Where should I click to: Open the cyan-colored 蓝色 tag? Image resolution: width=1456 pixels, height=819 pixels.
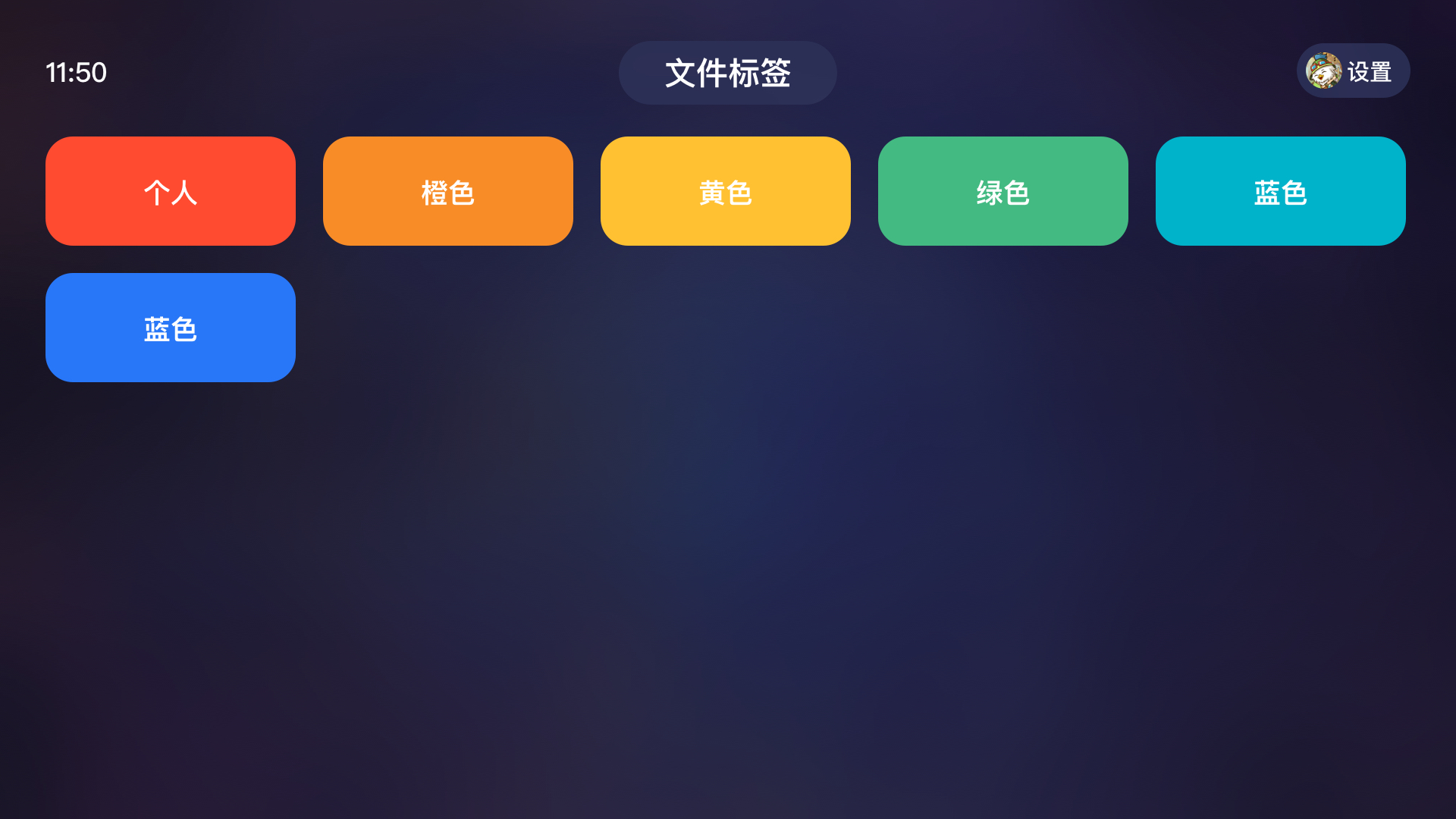point(1281,191)
